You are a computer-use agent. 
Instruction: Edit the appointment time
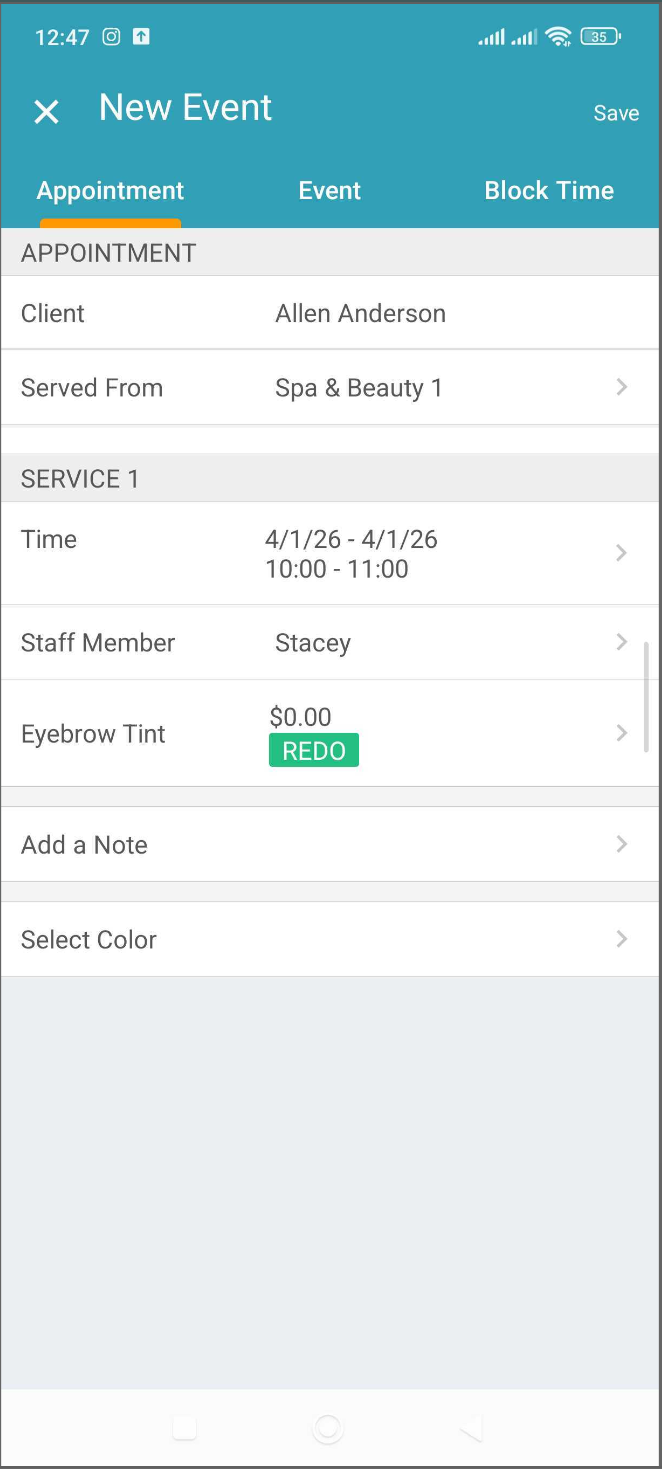[x=330, y=553]
